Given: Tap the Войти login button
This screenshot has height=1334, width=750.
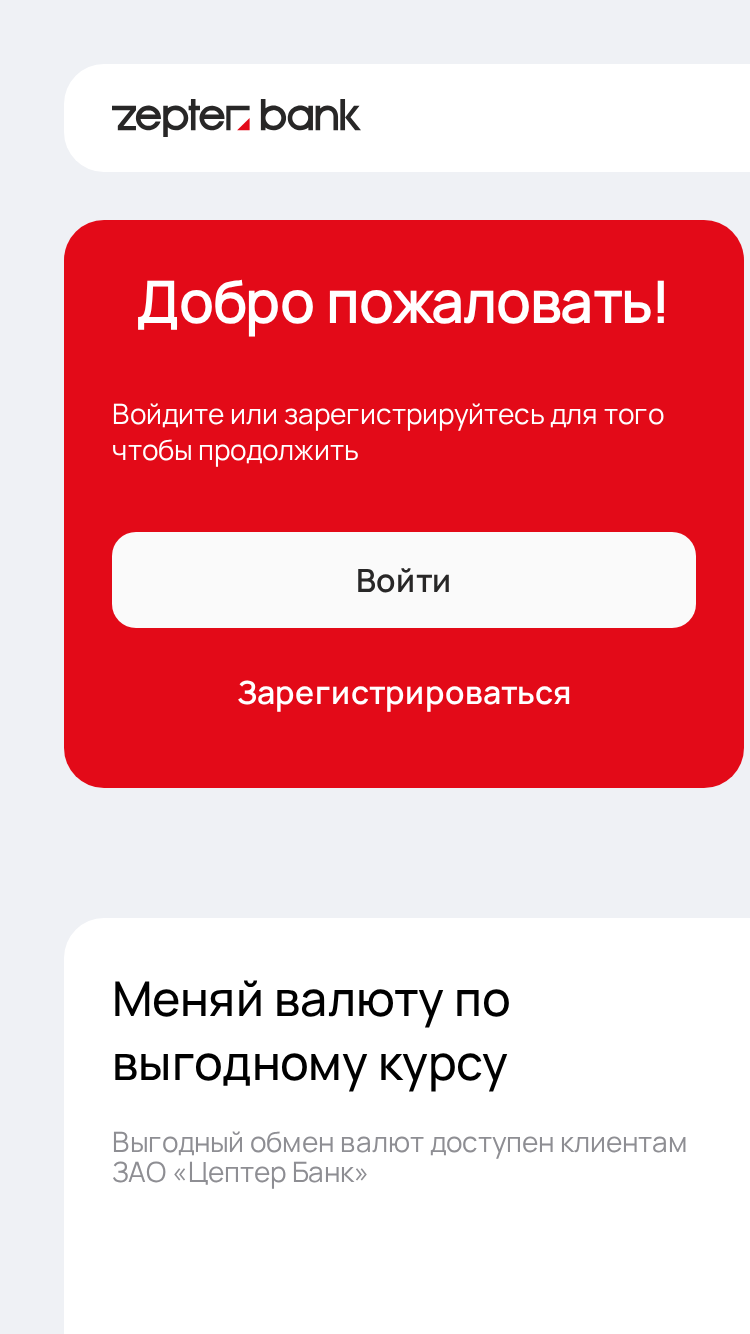Looking at the screenshot, I should pyautogui.click(x=404, y=580).
